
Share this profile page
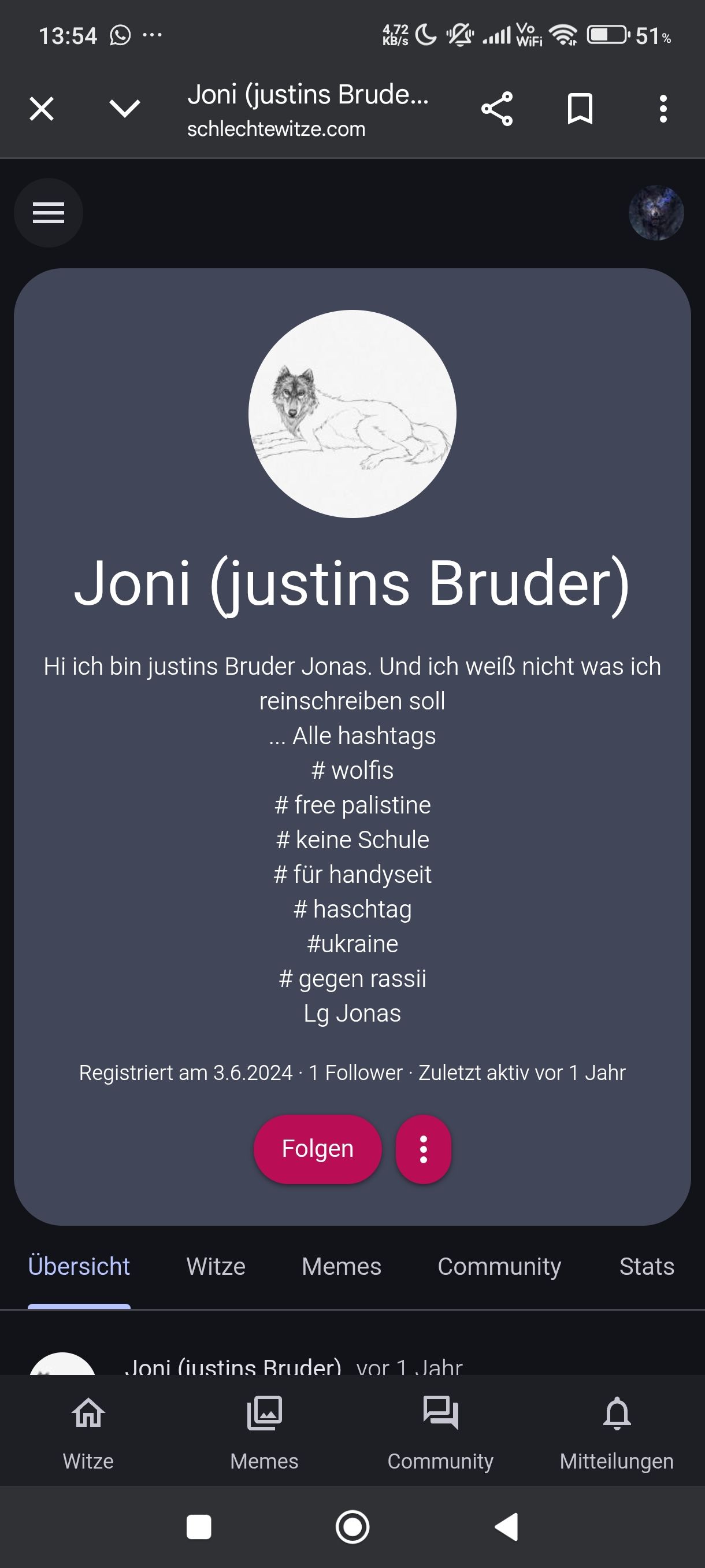click(x=496, y=110)
